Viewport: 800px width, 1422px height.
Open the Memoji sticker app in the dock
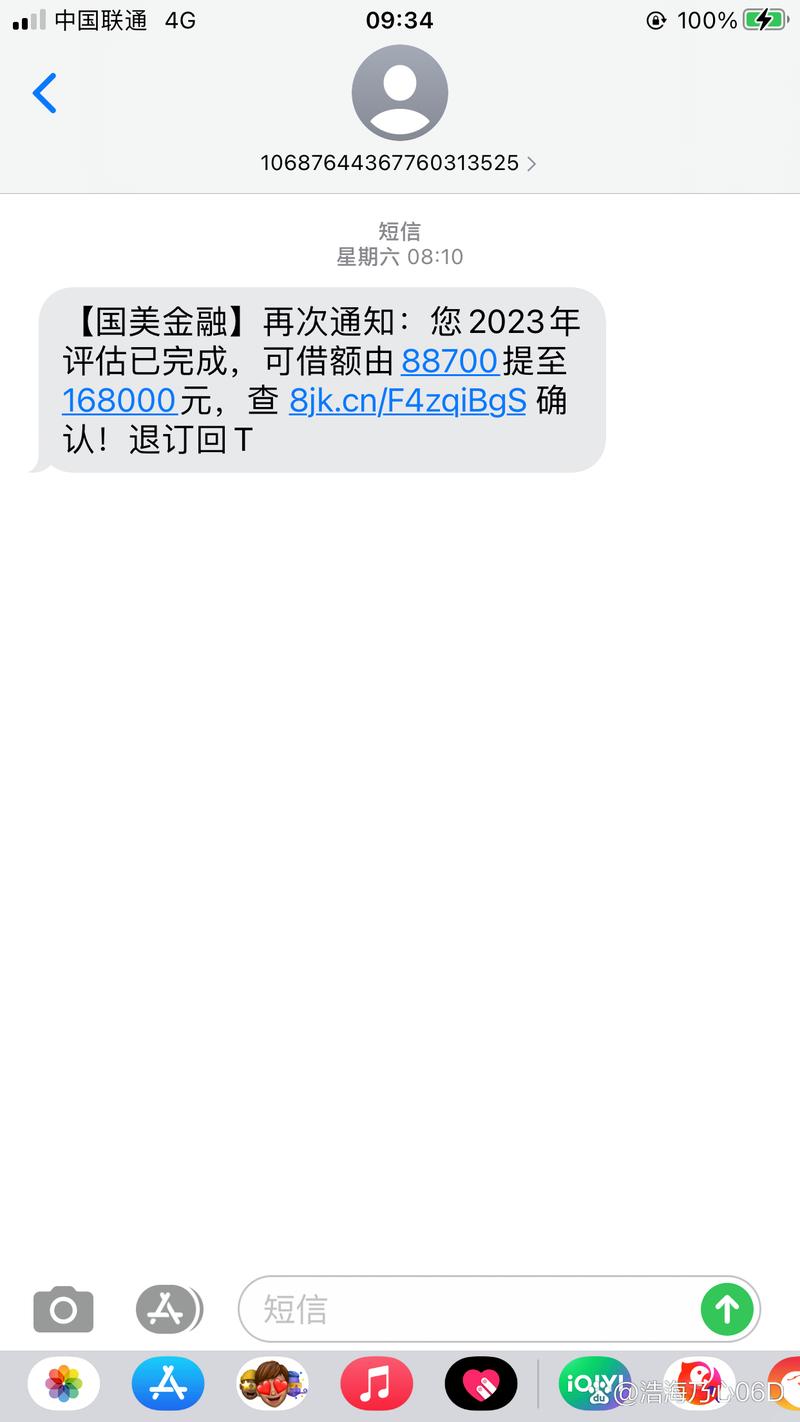[x=273, y=1384]
